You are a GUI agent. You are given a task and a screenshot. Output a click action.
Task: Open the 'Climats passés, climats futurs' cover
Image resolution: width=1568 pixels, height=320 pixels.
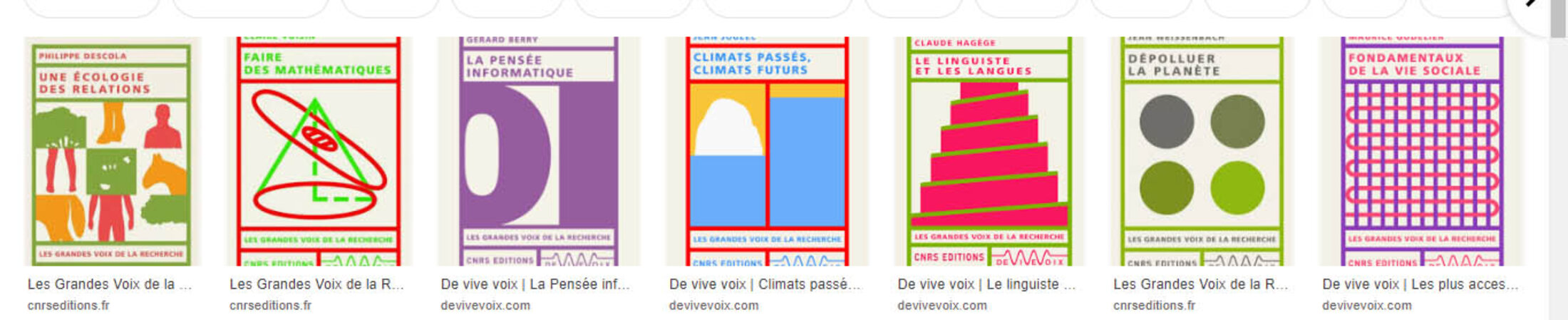(x=766, y=151)
